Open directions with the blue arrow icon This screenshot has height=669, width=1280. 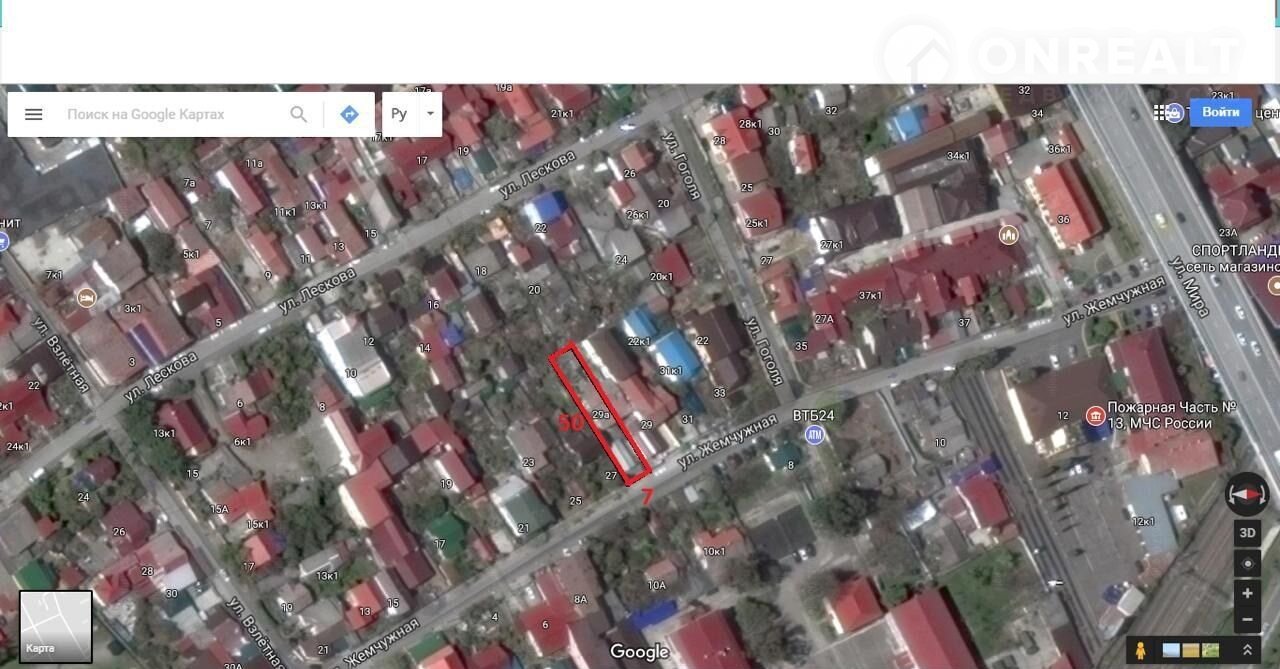(x=349, y=114)
